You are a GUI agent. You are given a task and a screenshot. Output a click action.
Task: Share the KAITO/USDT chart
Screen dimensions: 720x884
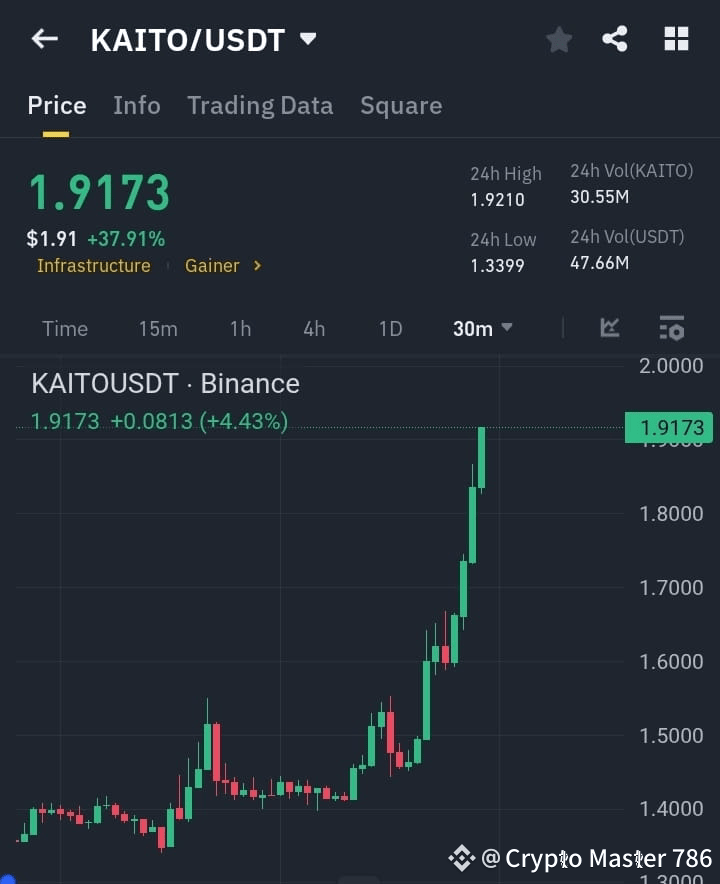(614, 39)
